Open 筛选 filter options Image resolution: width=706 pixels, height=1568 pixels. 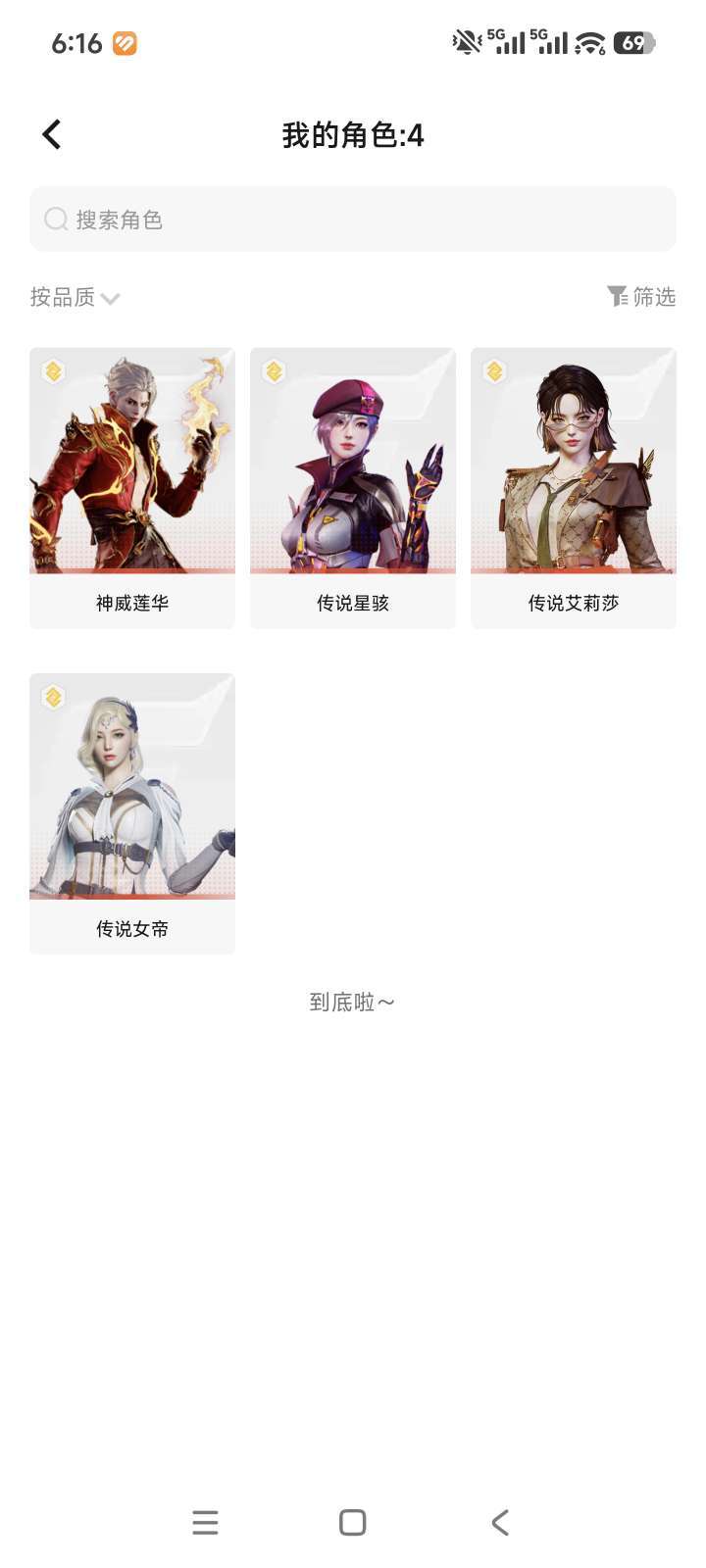tap(655, 297)
